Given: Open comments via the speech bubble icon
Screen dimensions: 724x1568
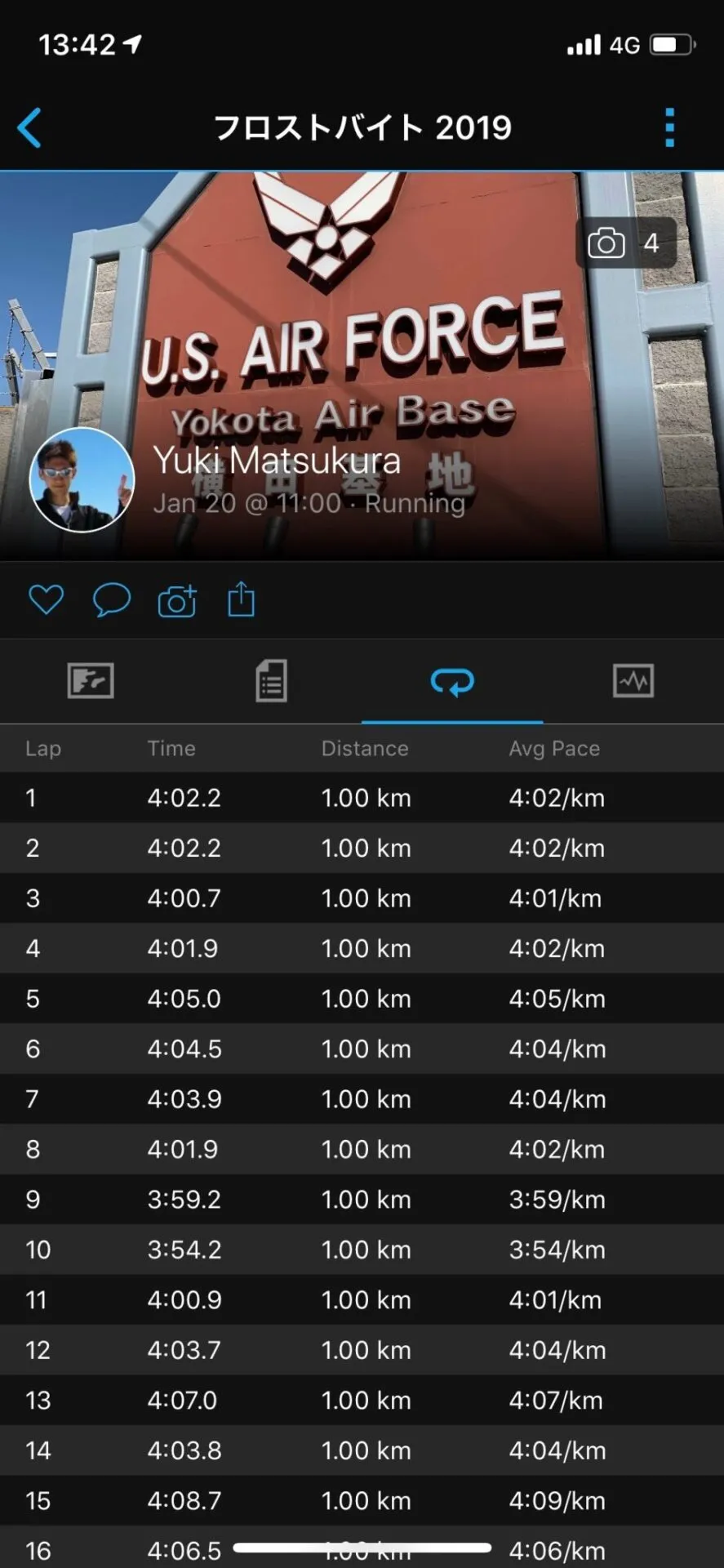Looking at the screenshot, I should [x=112, y=600].
